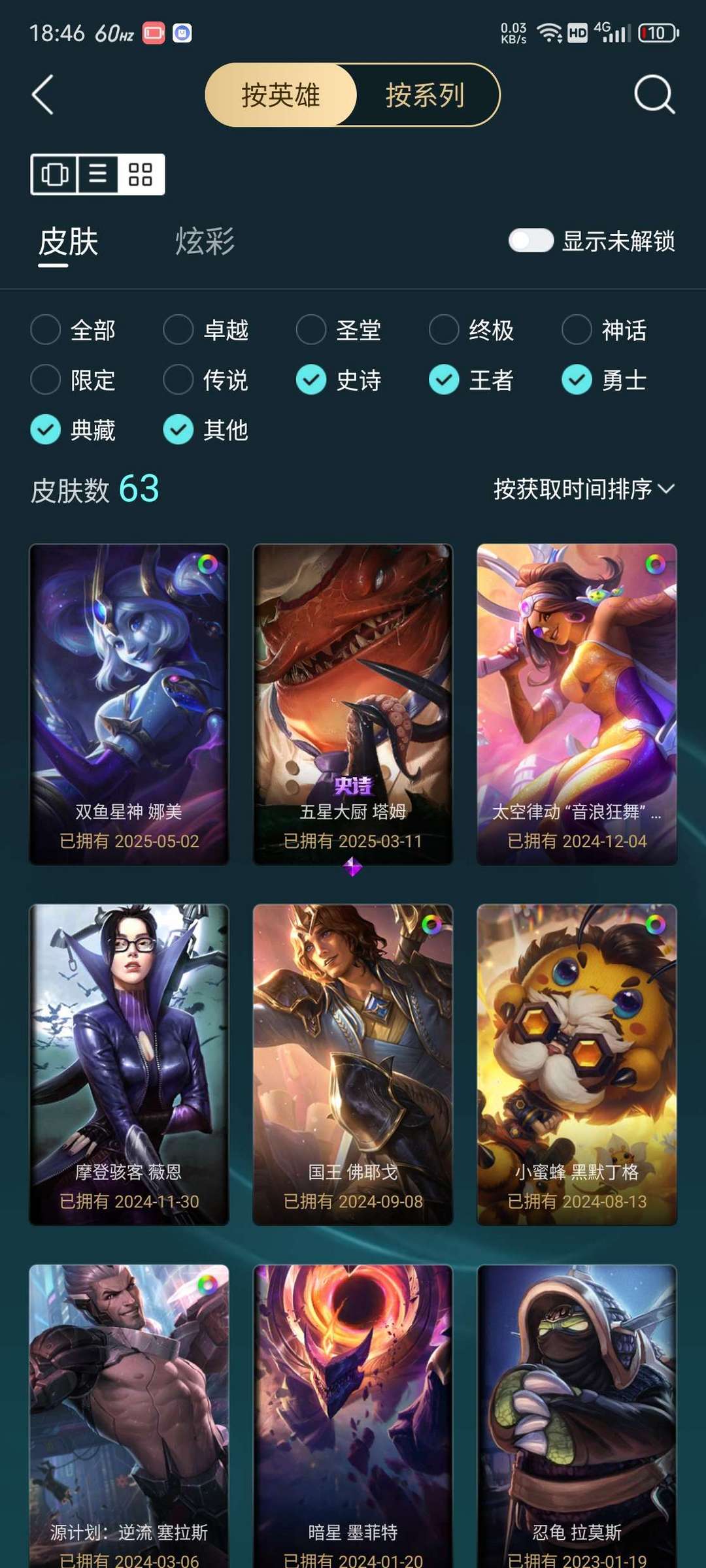The width and height of the screenshot is (706, 1568).
Task: View the 摩登骇客 薇恩 skin
Action: click(129, 1065)
